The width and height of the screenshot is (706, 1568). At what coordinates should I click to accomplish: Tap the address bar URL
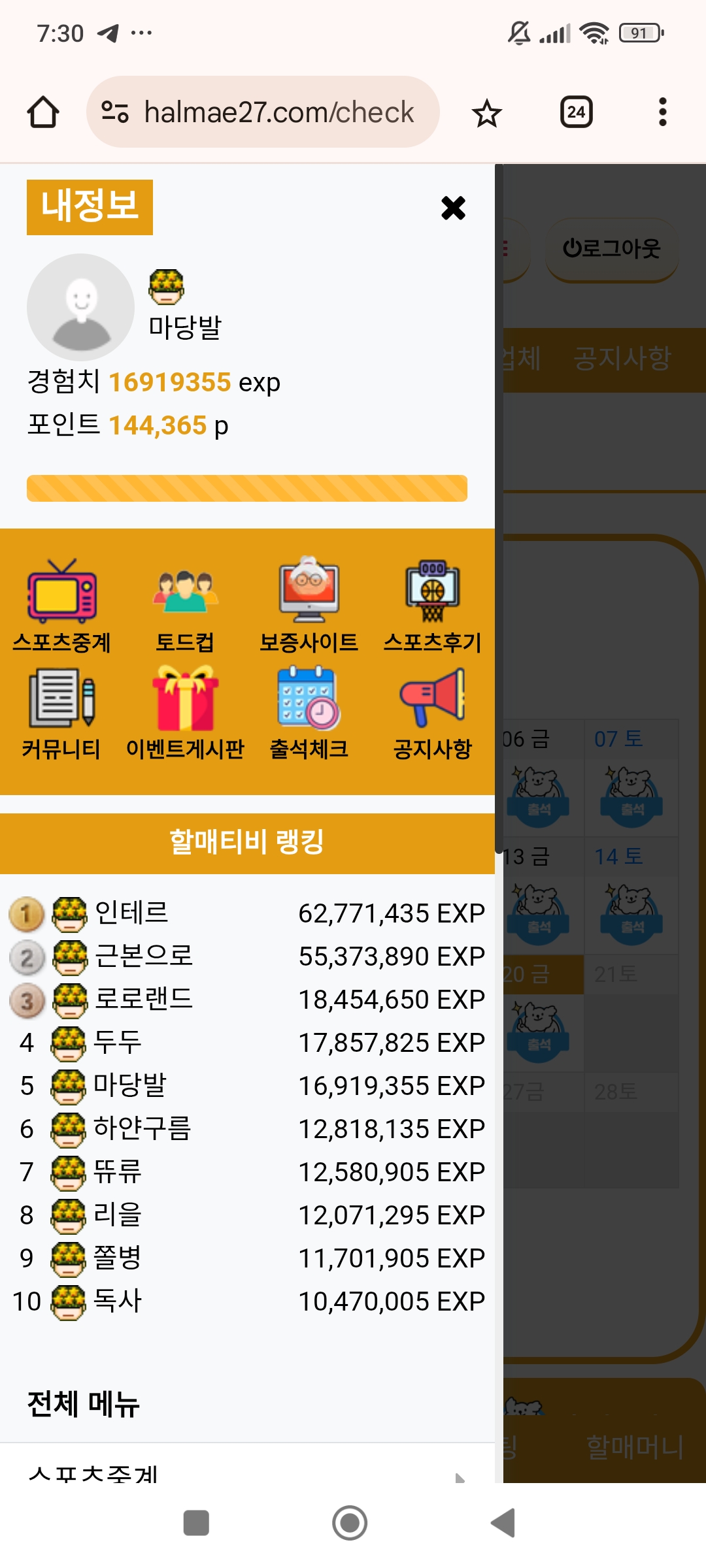coord(278,112)
